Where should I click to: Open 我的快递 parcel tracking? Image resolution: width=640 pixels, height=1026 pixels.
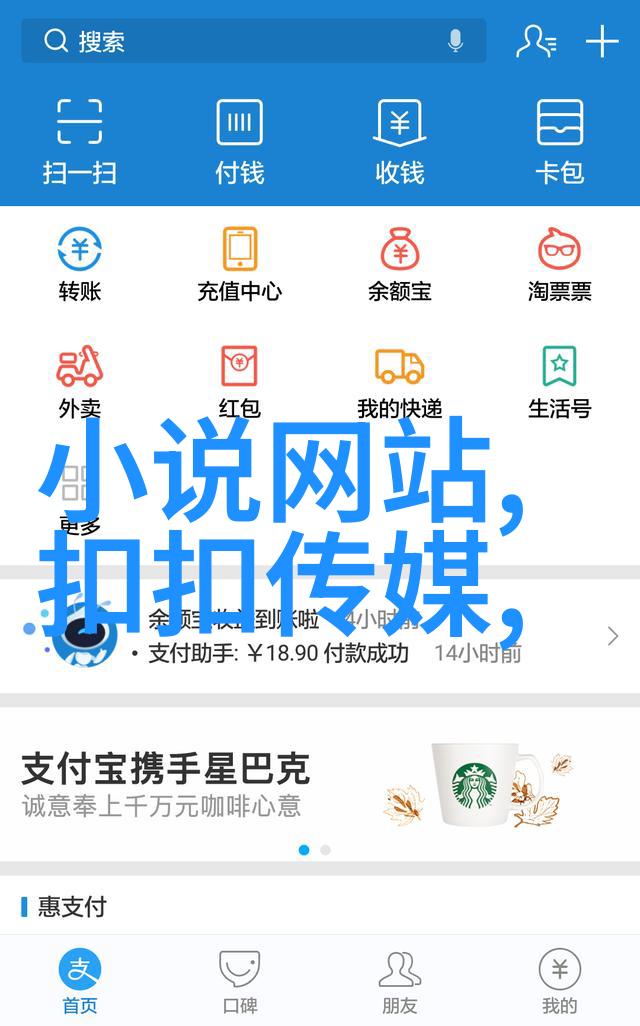pos(400,380)
